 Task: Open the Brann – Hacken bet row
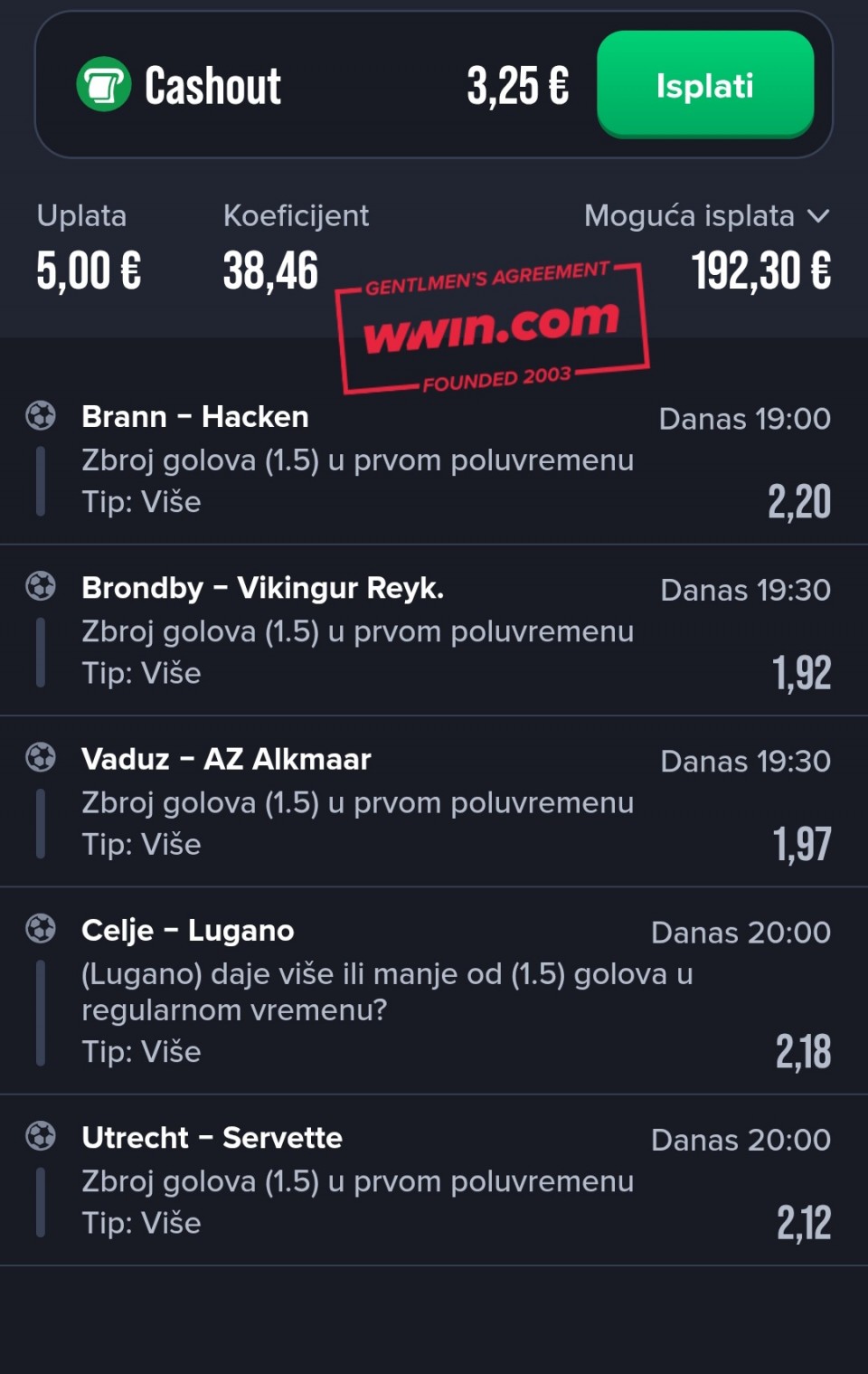point(434,459)
